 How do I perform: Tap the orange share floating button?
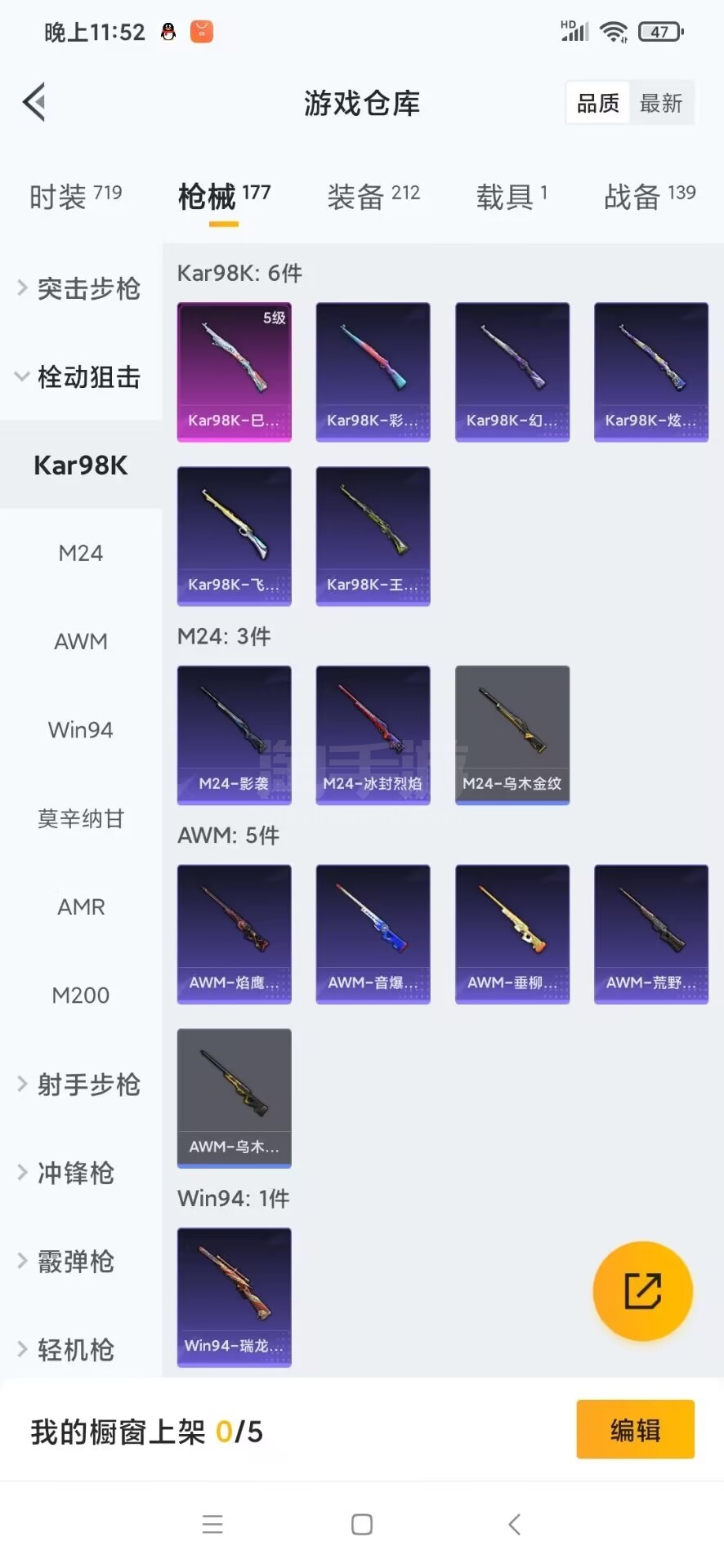pyautogui.click(x=642, y=1291)
